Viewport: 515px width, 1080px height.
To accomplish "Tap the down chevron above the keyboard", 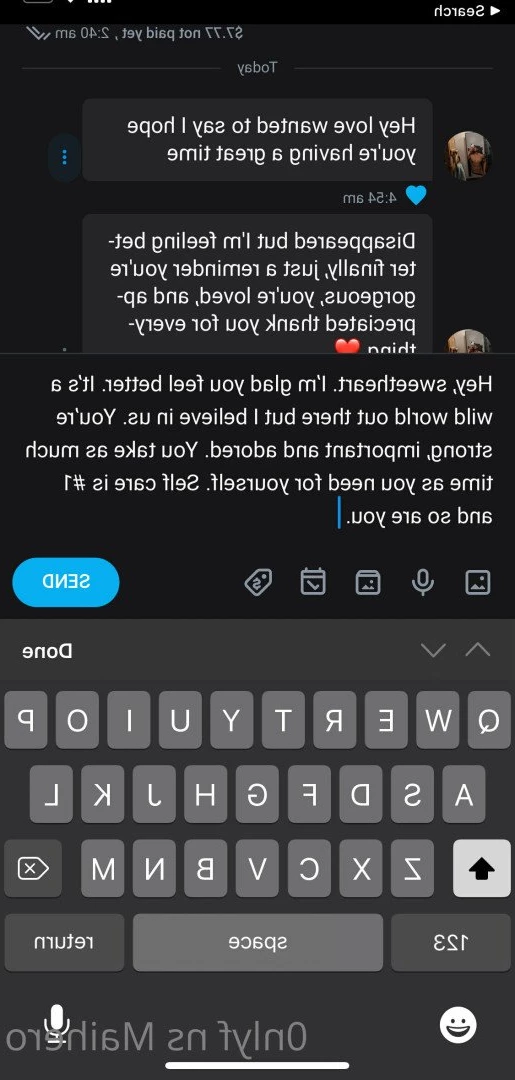I will pyautogui.click(x=433, y=650).
